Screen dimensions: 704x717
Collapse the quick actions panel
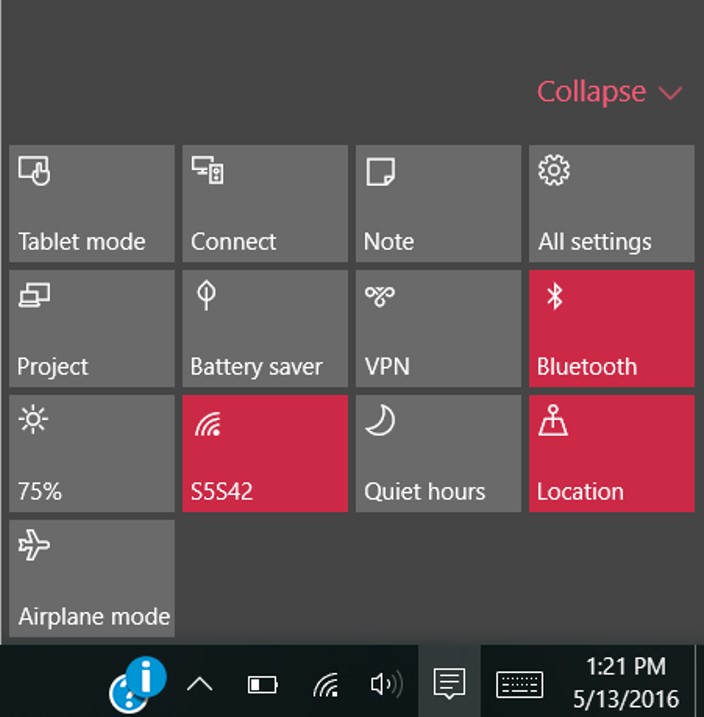pos(608,92)
